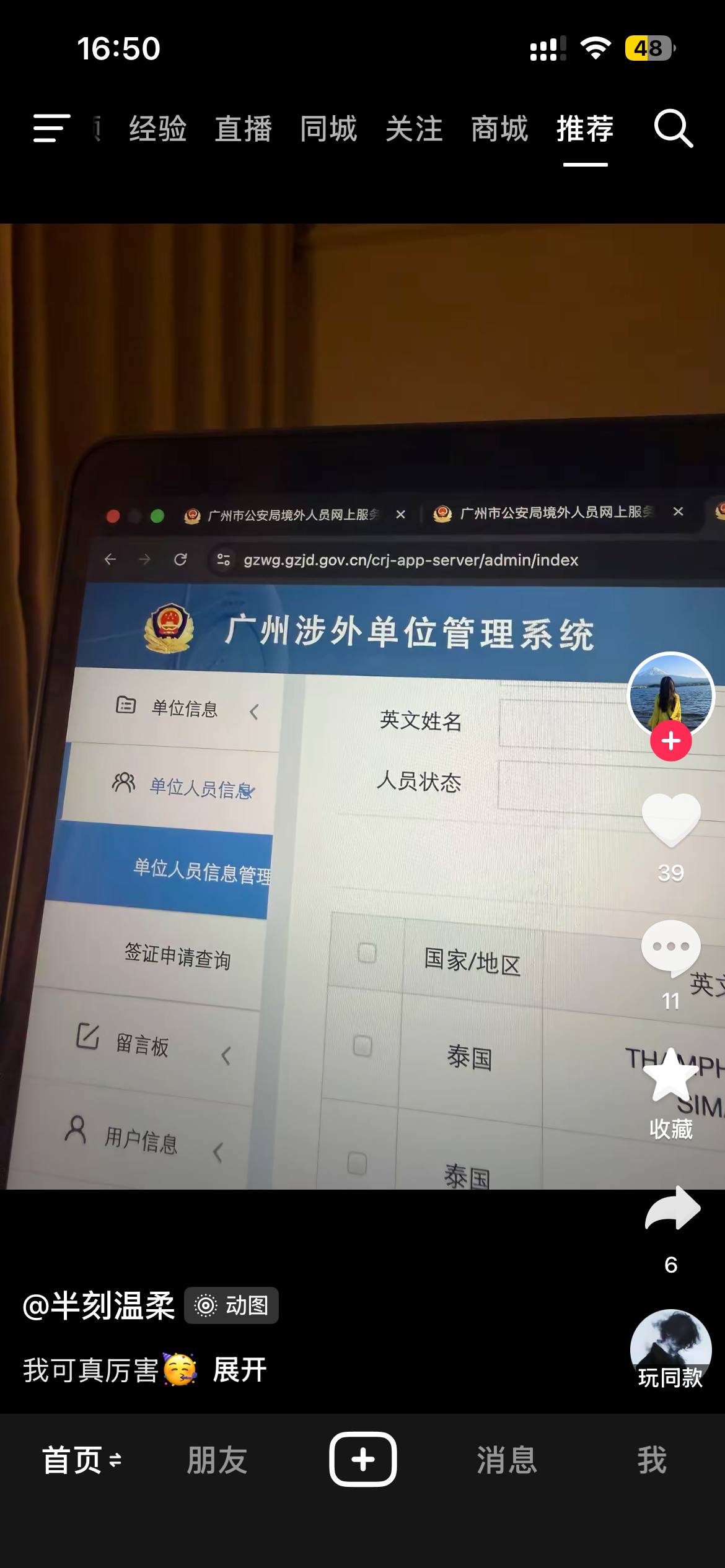Viewport: 725px width, 1568px height.
Task: Like this video with the heart
Action: pos(671,820)
